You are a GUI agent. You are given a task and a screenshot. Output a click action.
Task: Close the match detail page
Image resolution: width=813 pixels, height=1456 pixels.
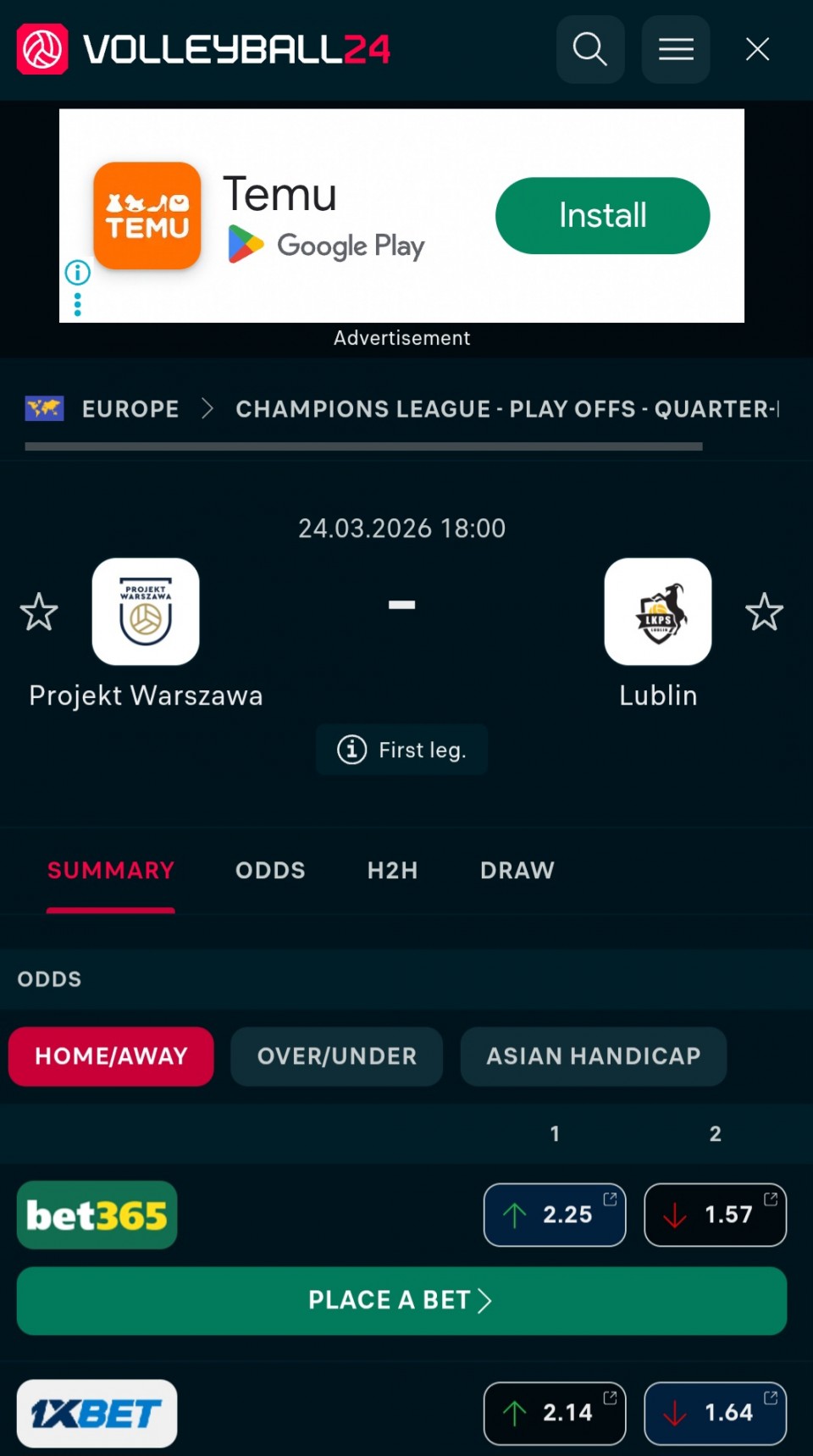[x=757, y=49]
